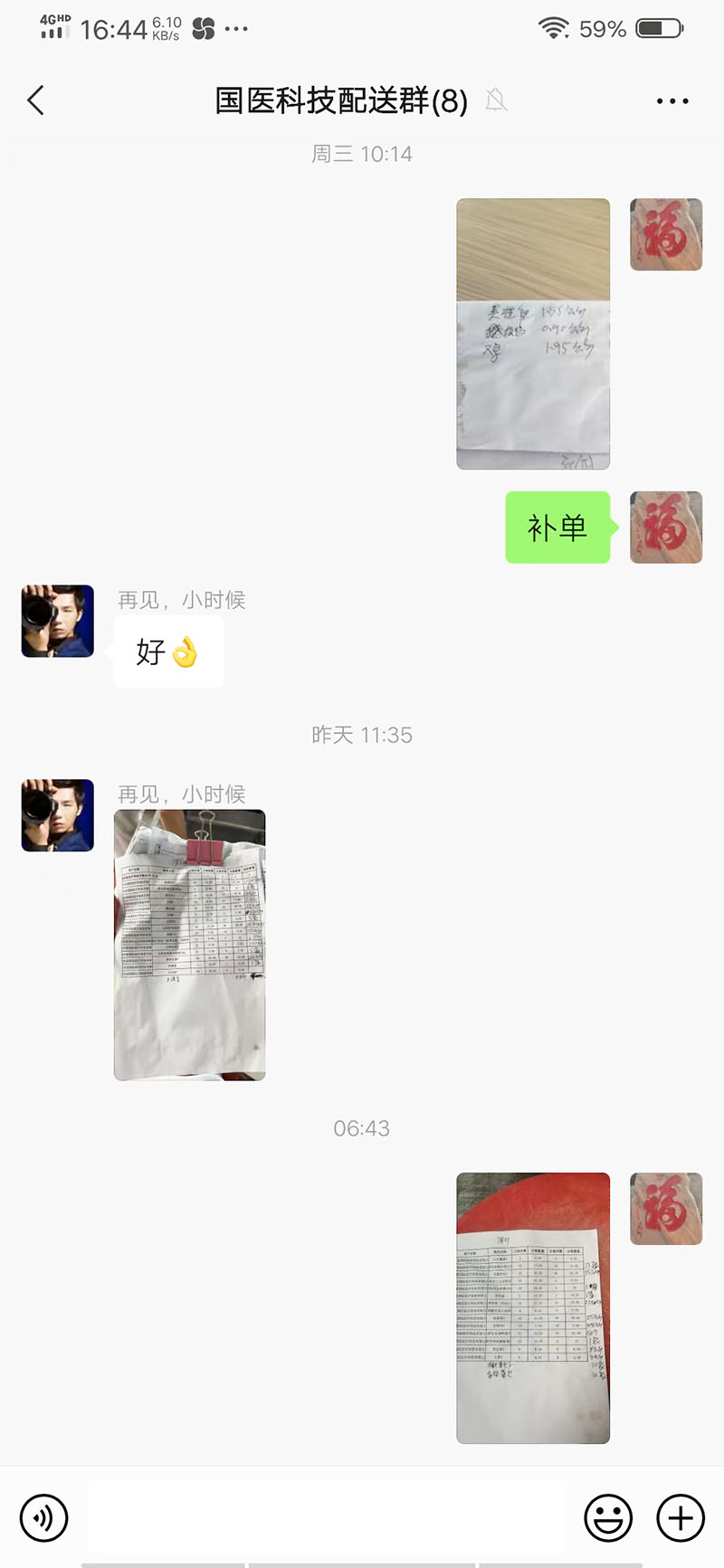Switch to voice message input
This screenshot has width=724, height=1568.
coord(43,1517)
